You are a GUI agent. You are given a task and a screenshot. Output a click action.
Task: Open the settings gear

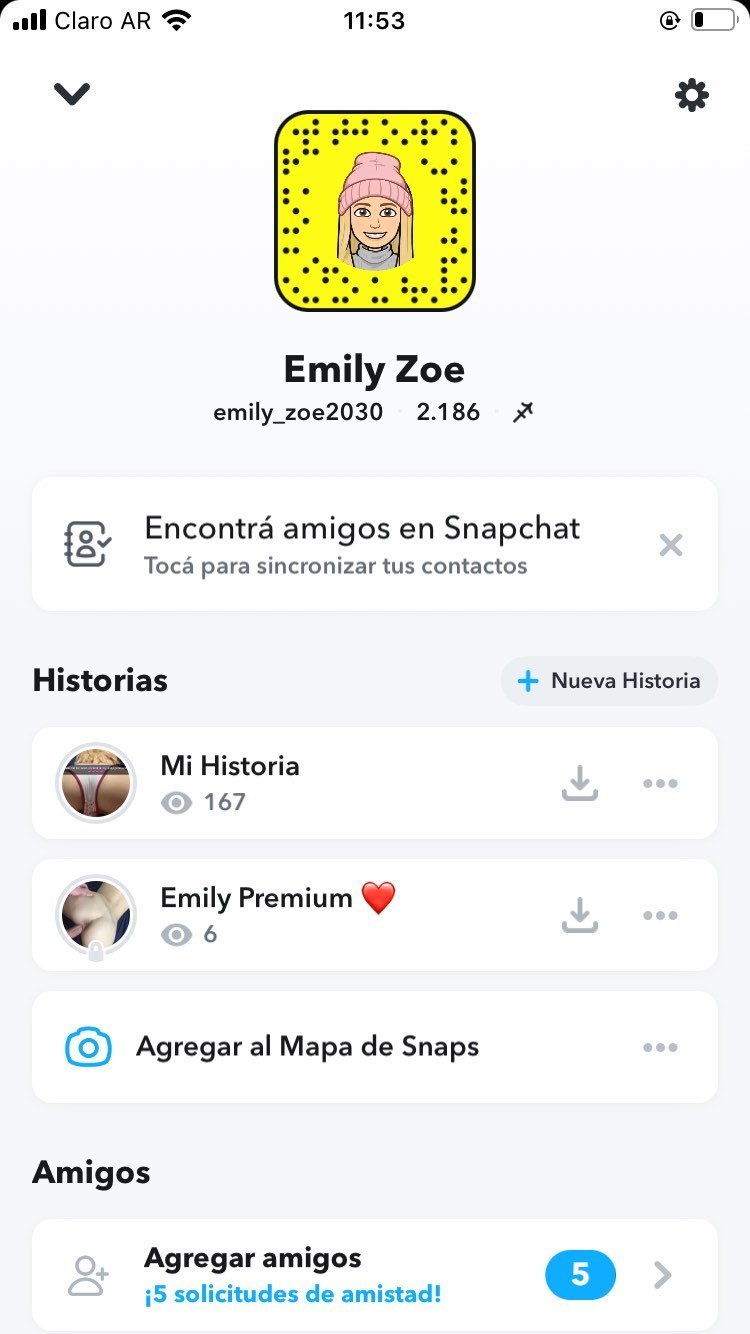coord(691,96)
